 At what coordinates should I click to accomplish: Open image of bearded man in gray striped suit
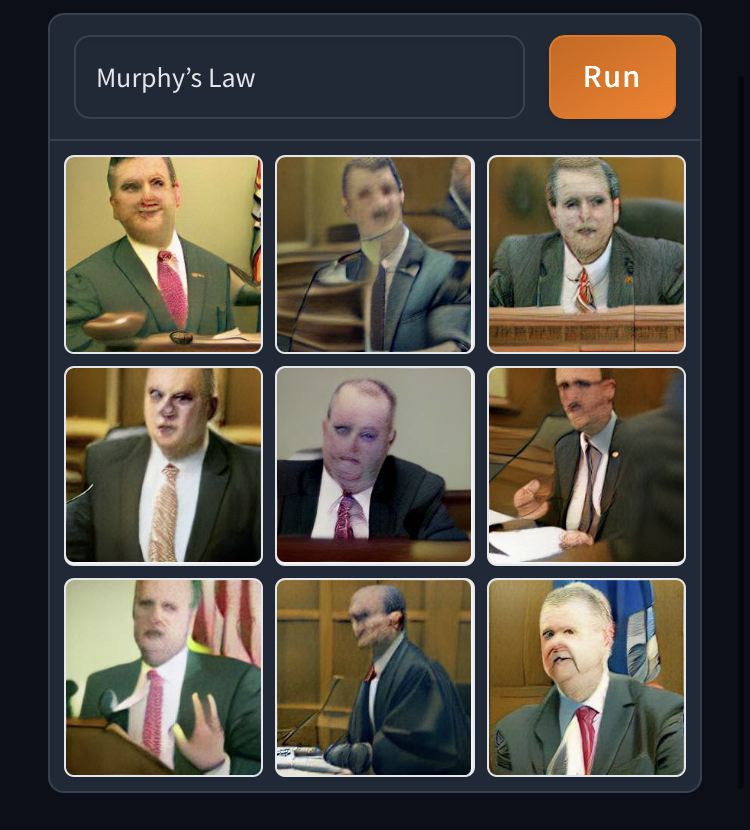tap(586, 255)
